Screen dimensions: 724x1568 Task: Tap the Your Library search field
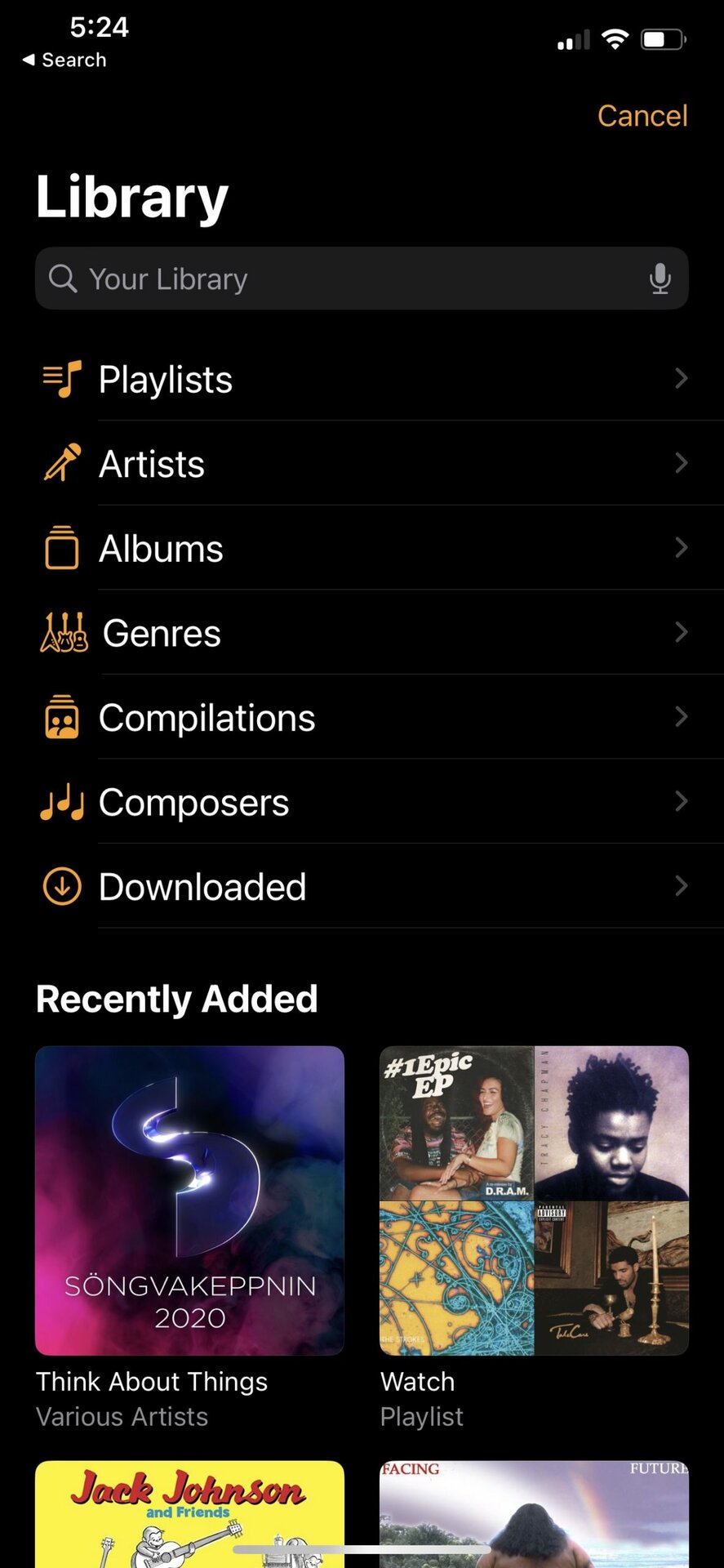pos(343,279)
